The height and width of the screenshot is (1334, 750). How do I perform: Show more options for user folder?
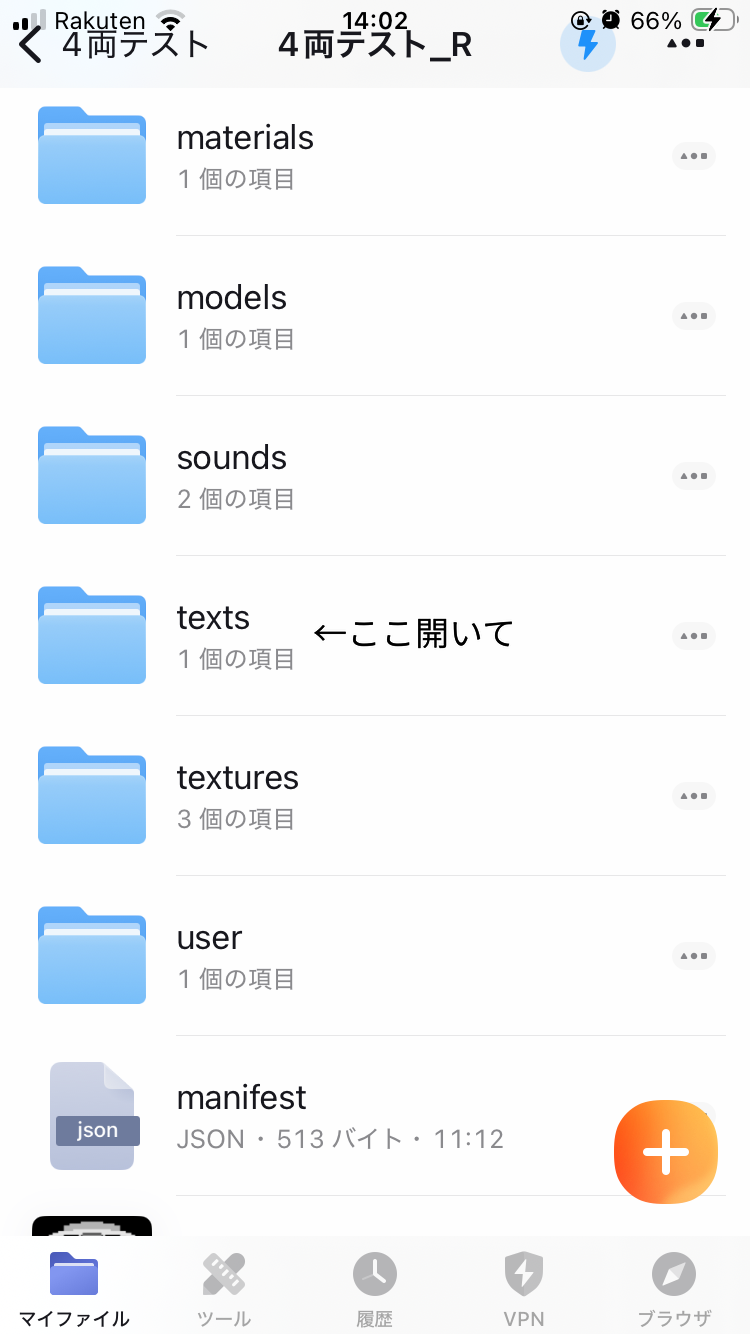click(693, 956)
